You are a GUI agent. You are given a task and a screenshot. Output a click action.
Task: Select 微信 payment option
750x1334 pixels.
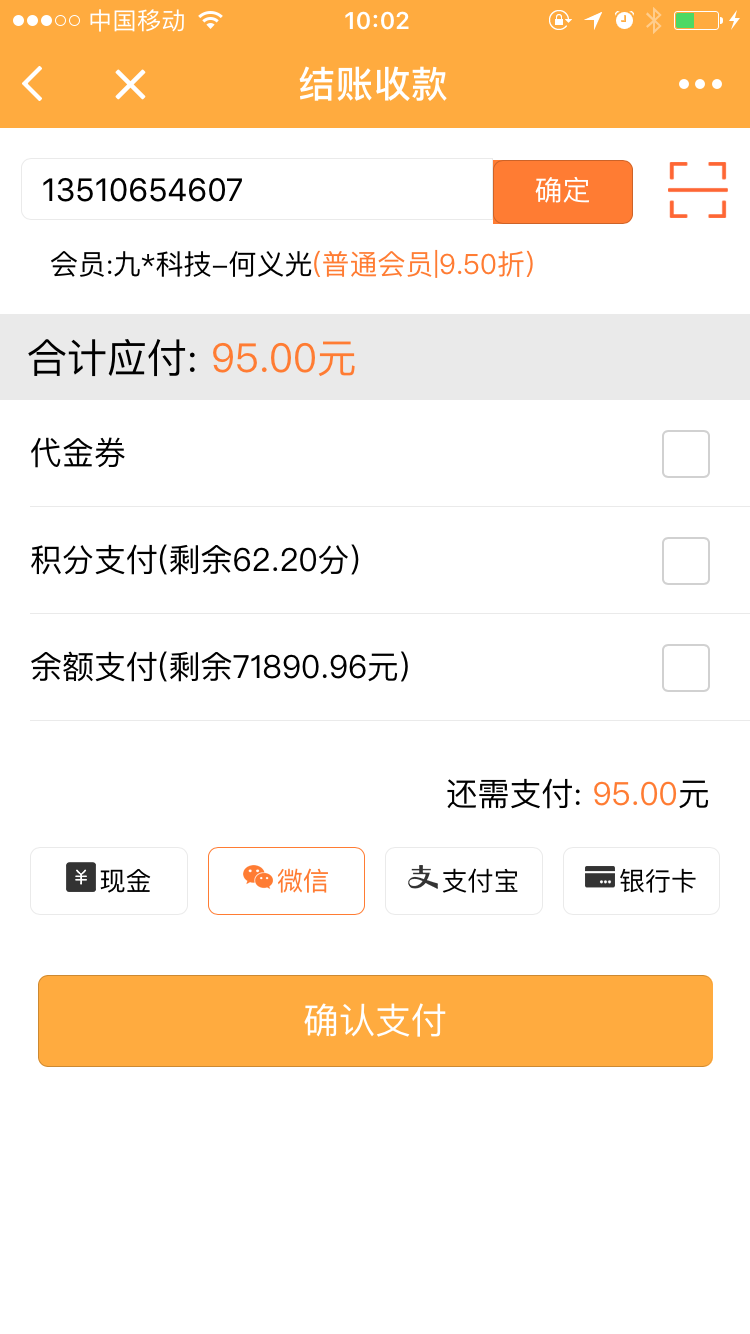(x=286, y=881)
